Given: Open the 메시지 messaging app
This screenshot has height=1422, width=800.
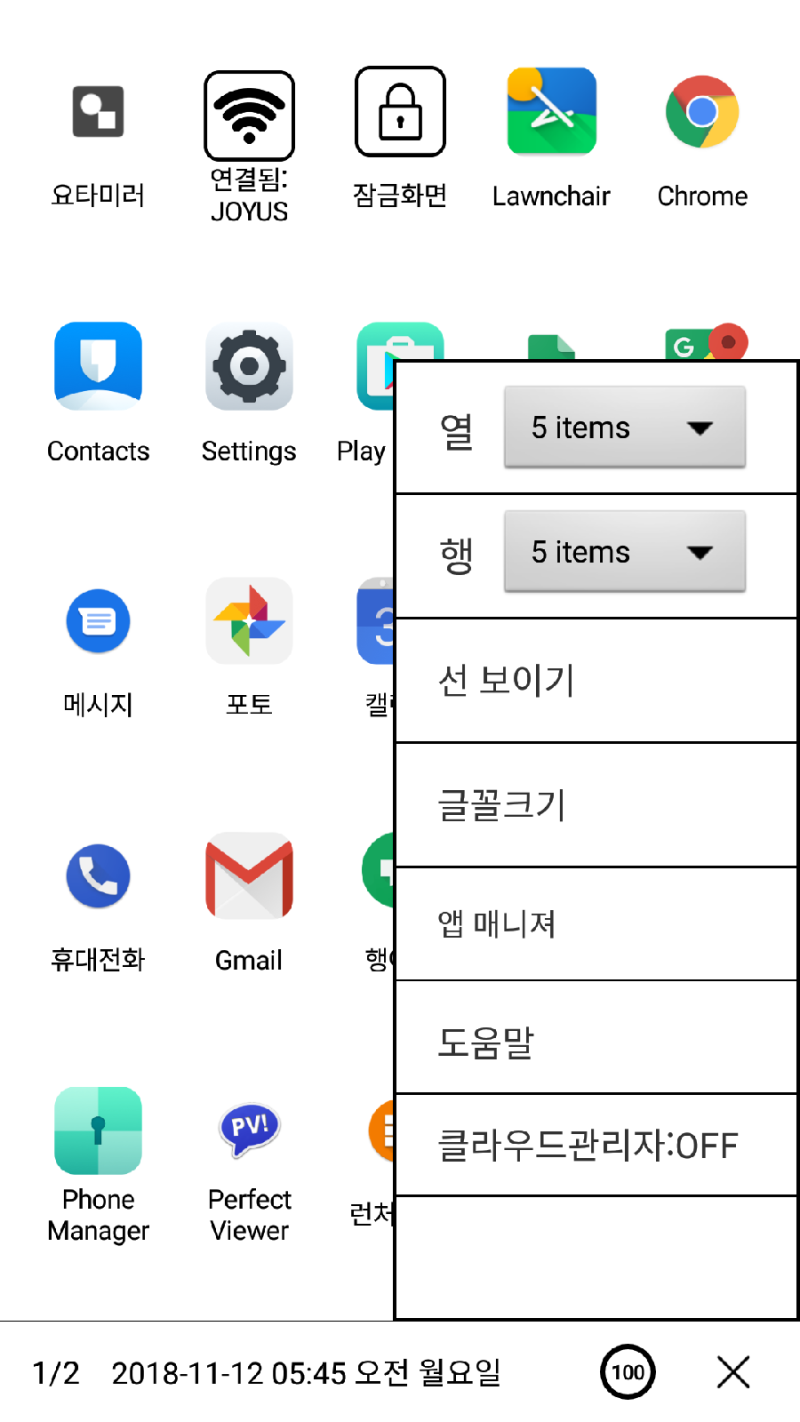Looking at the screenshot, I should pyautogui.click(x=97, y=621).
